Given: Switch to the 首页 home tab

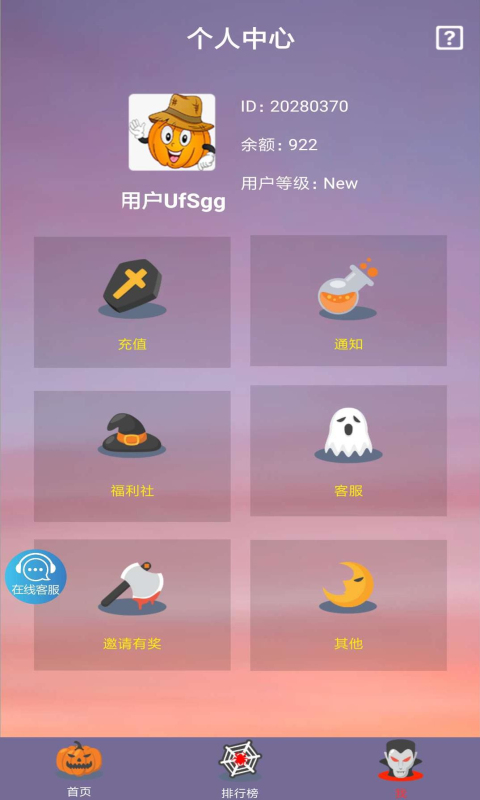Looking at the screenshot, I should (x=79, y=769).
